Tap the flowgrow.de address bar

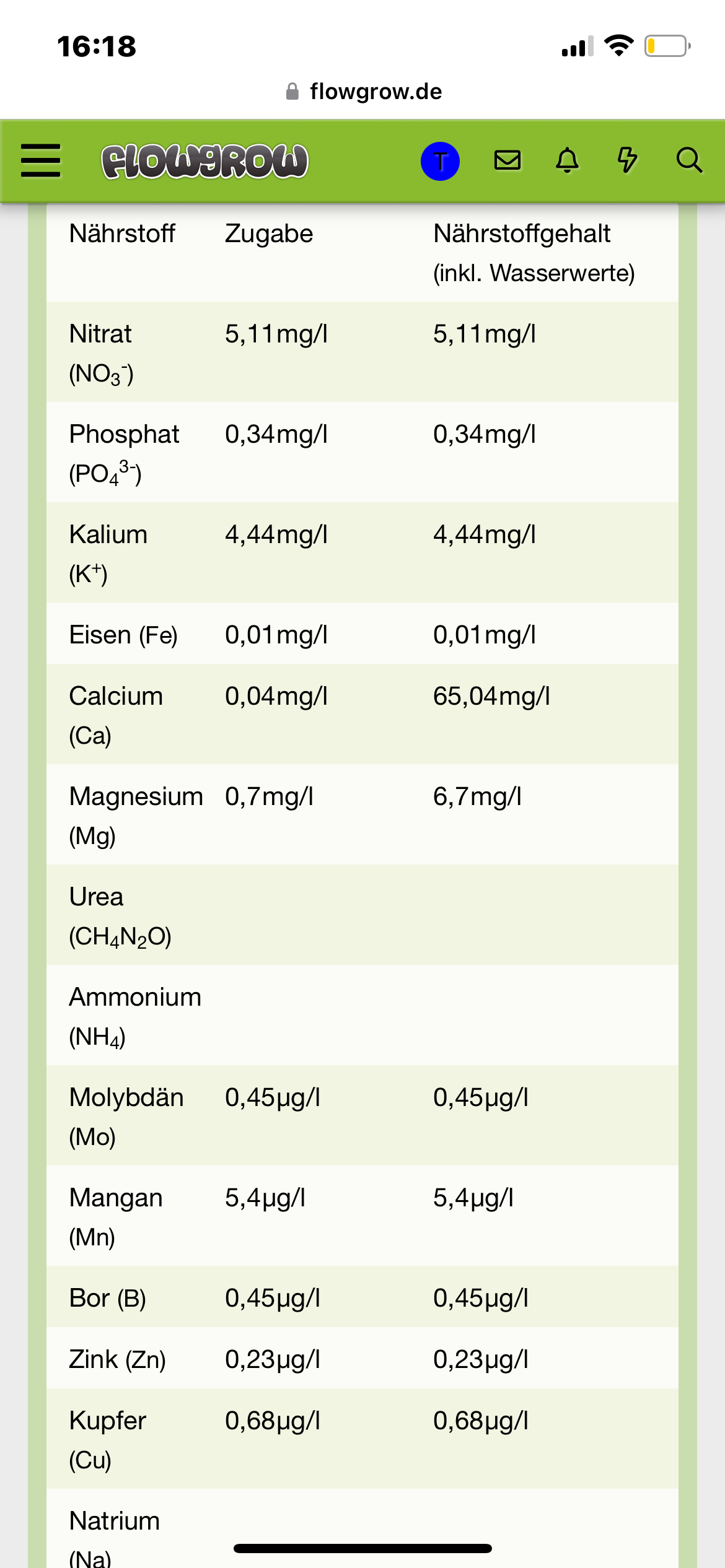point(363,92)
